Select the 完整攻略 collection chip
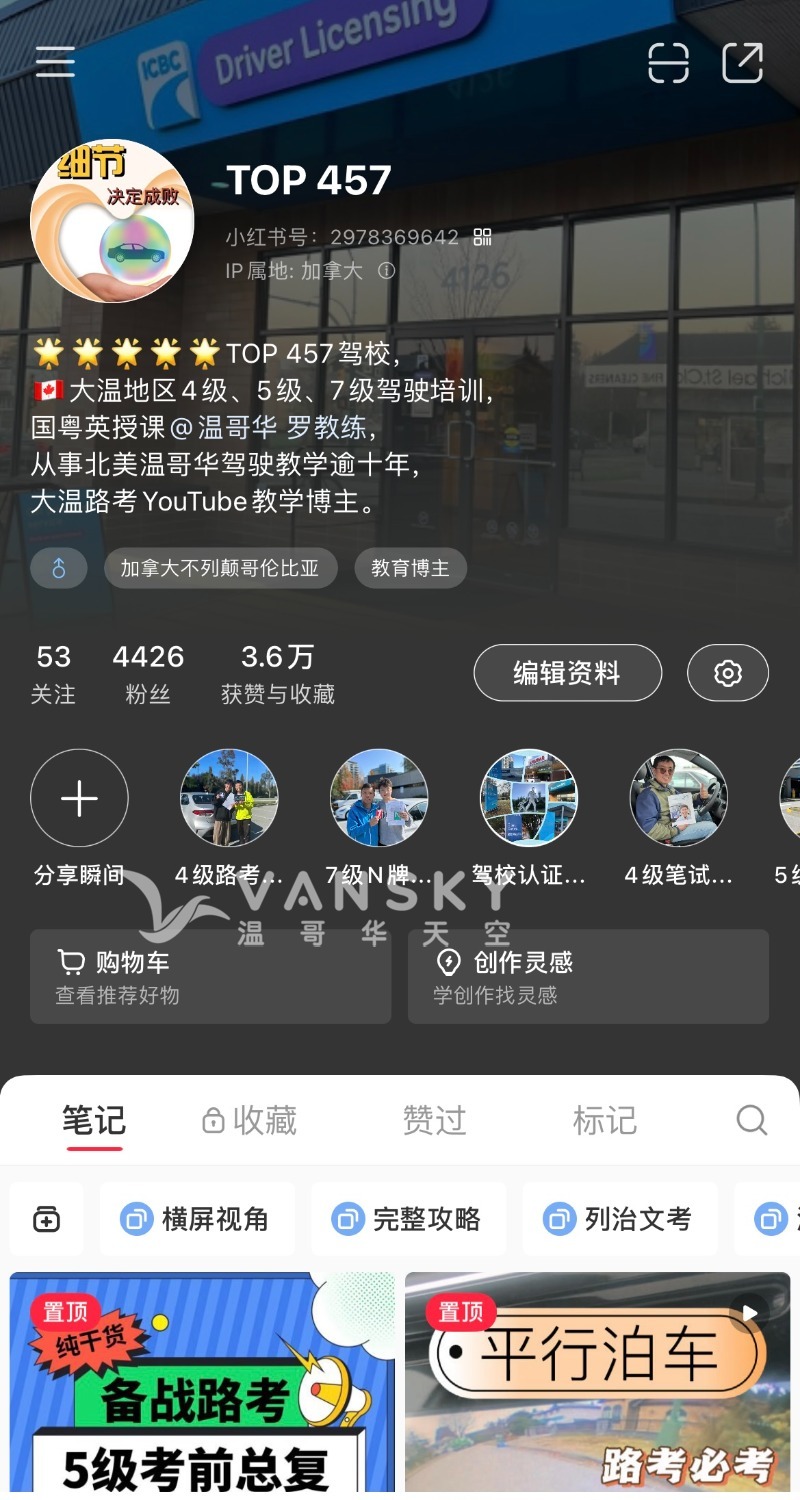The width and height of the screenshot is (800, 1500). (x=408, y=1219)
